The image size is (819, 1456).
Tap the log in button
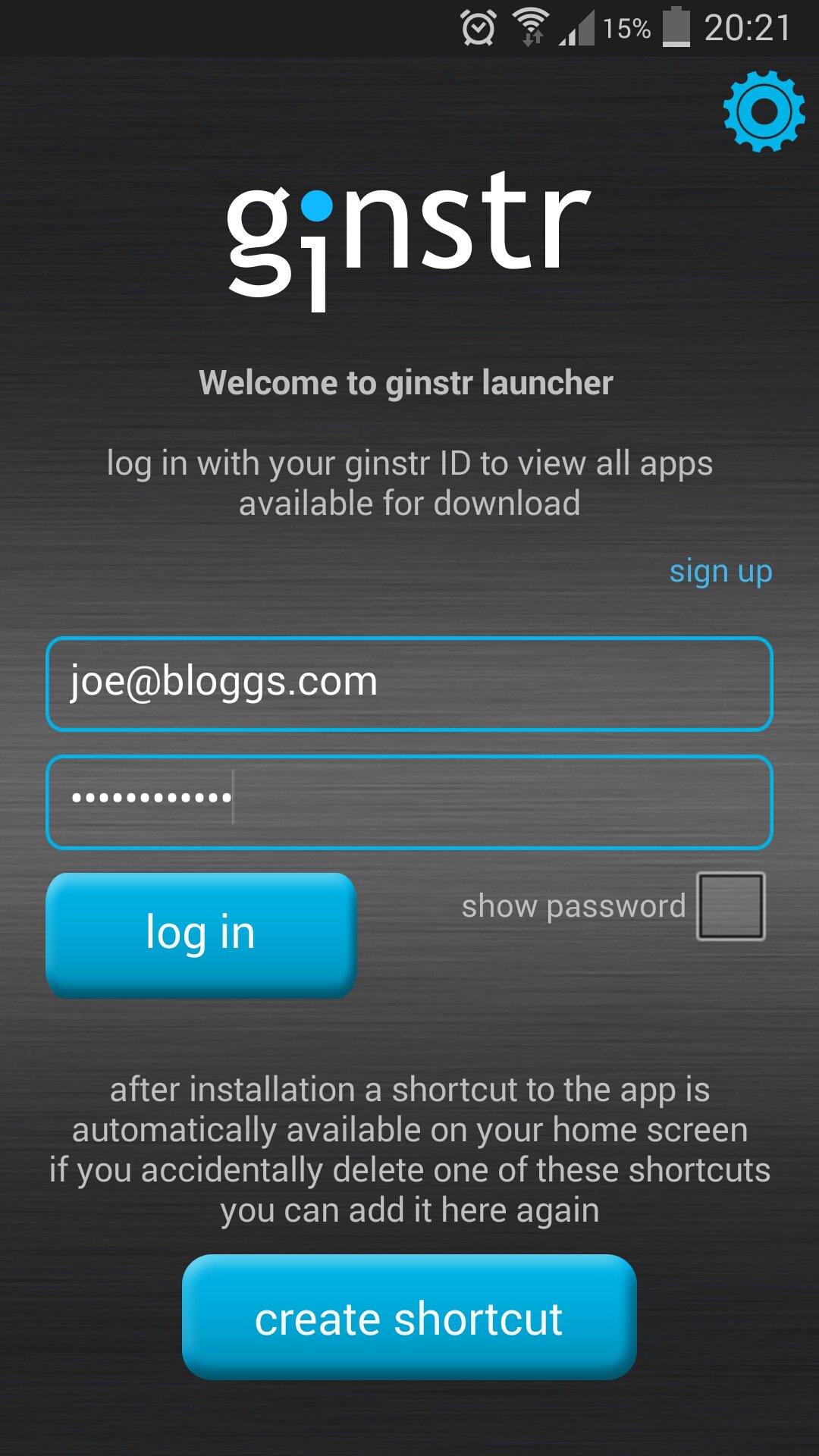pos(201,934)
